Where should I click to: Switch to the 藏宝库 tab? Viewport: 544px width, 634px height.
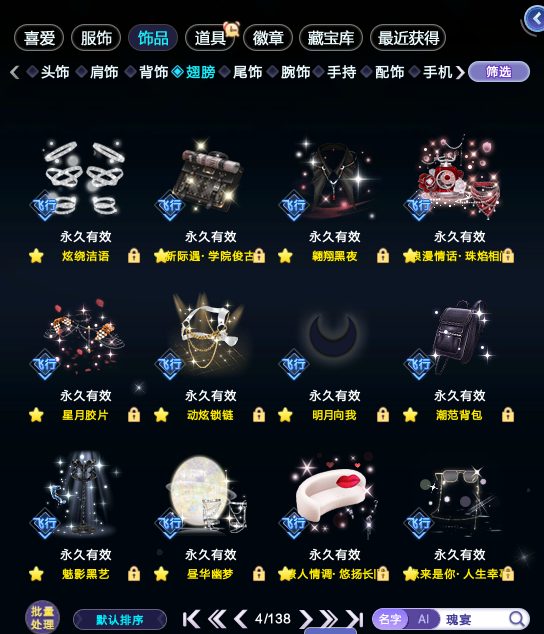coord(330,38)
